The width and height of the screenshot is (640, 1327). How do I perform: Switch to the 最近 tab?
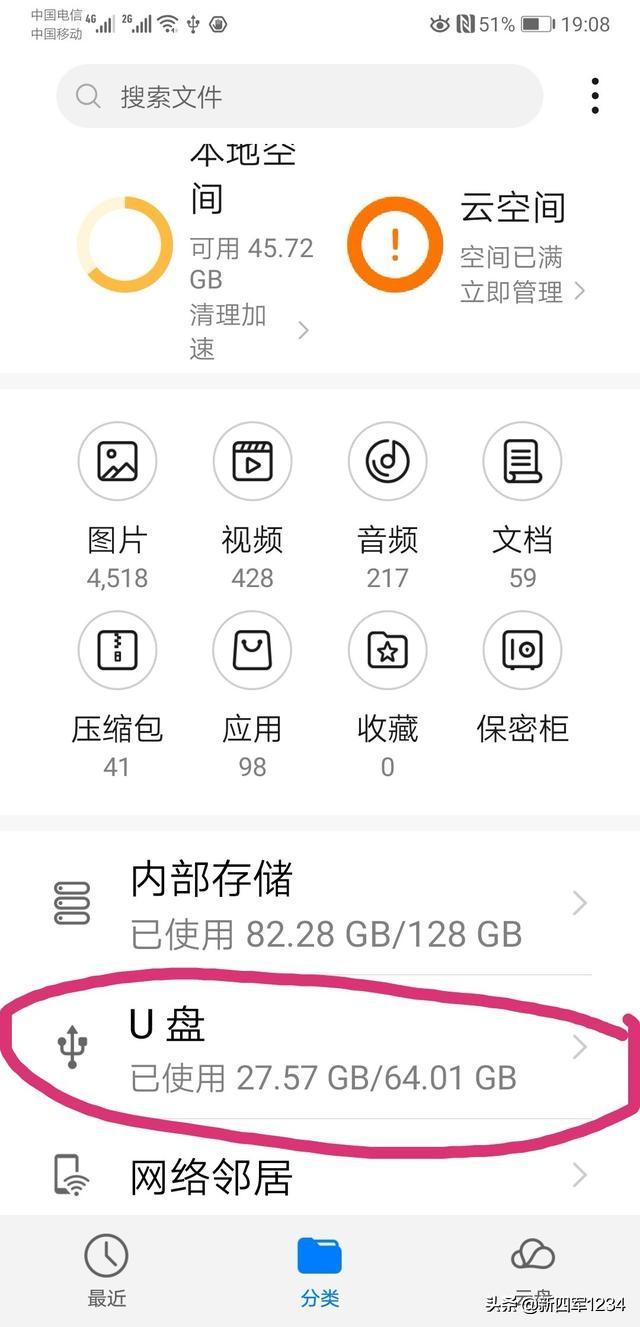106,1270
